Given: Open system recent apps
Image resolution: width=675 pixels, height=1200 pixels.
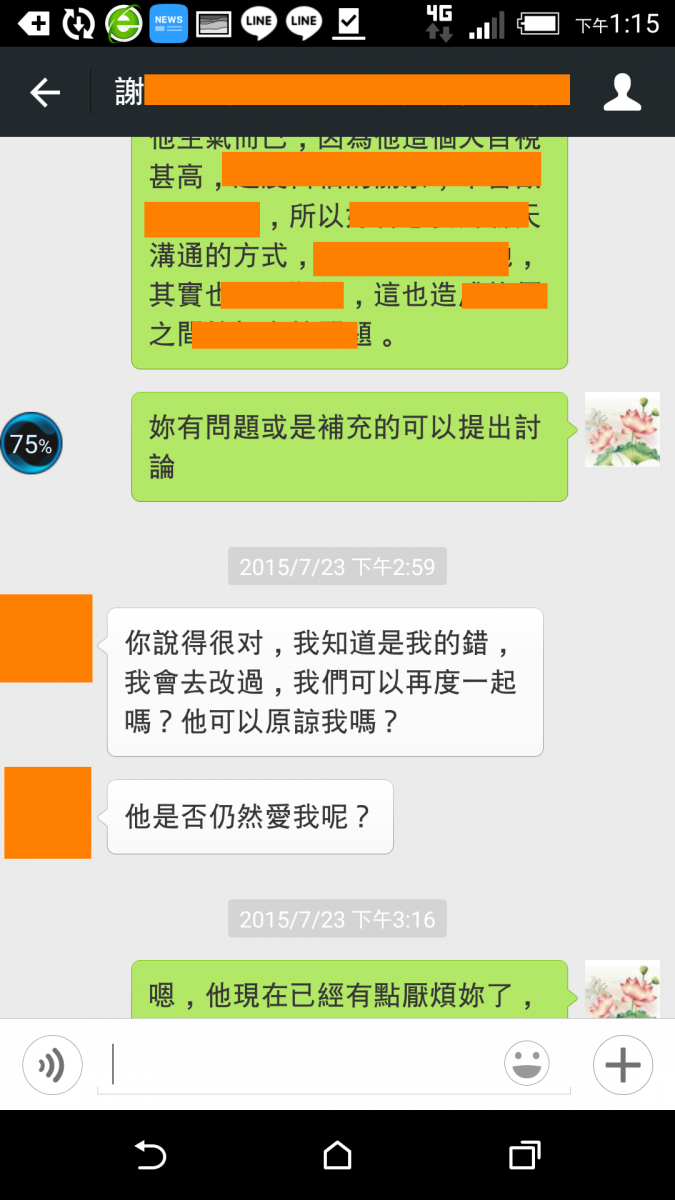Looking at the screenshot, I should [524, 1156].
